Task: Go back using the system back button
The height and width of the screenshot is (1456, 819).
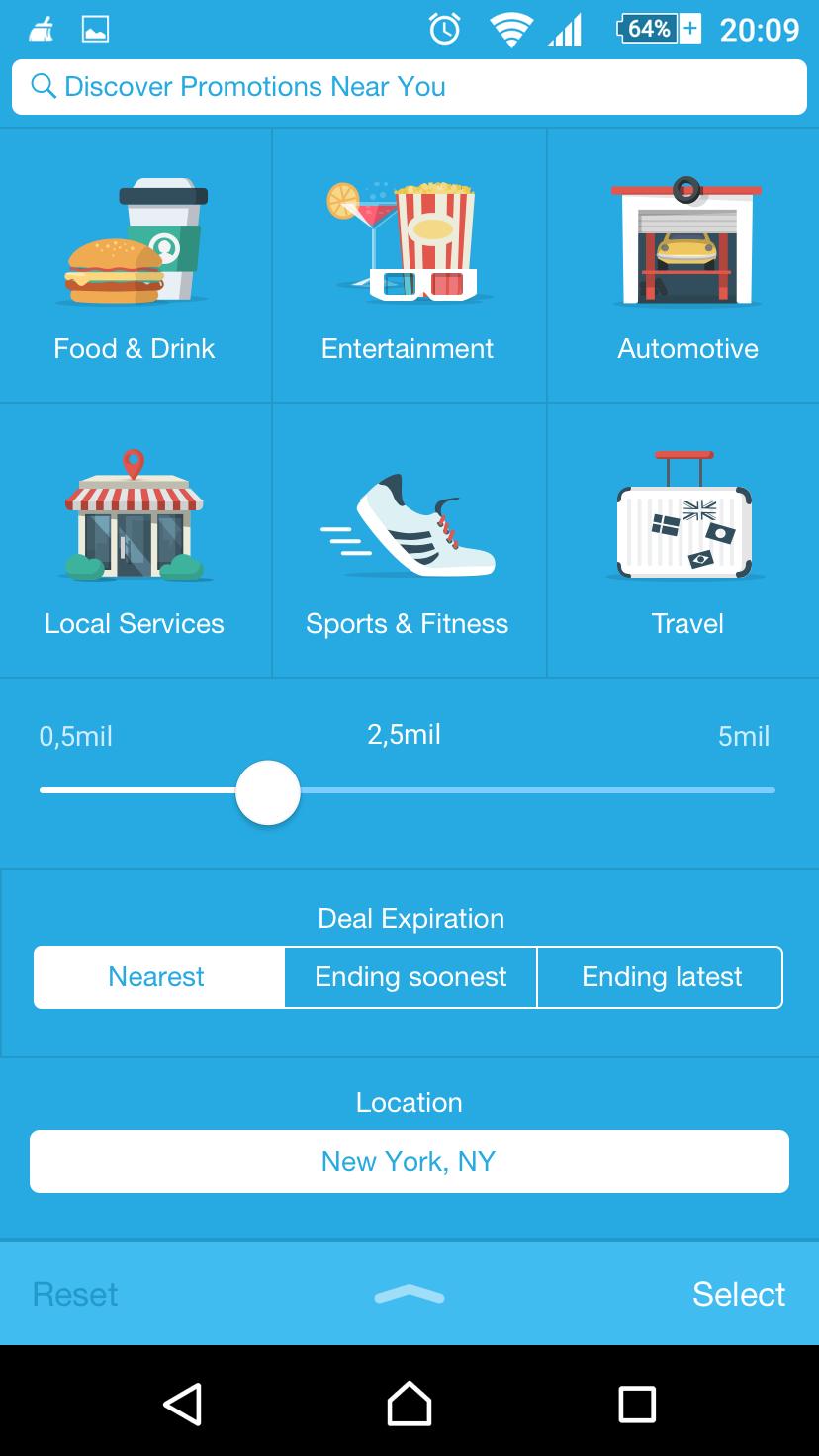Action: 183,1404
